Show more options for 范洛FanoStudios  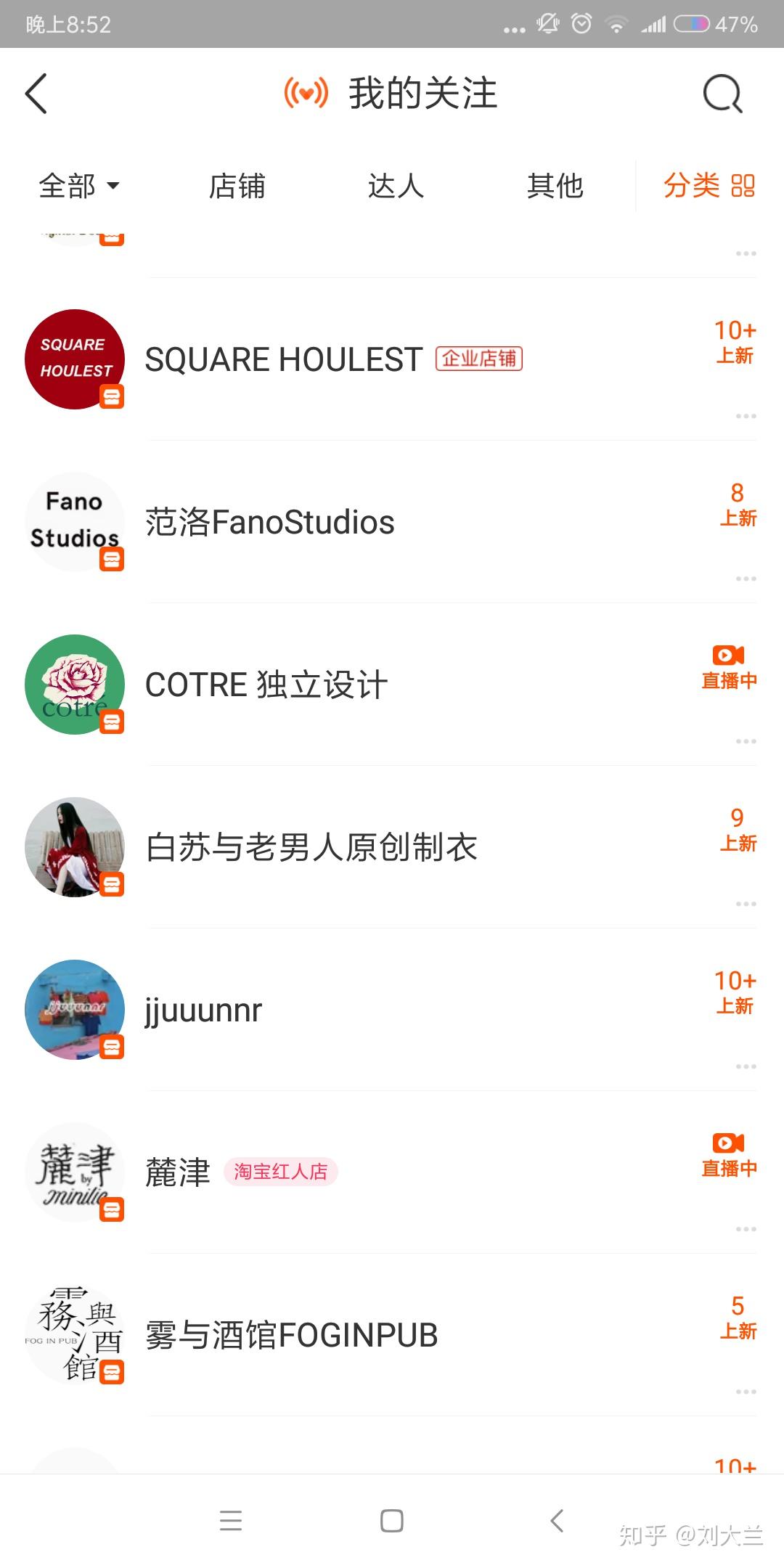(x=746, y=579)
